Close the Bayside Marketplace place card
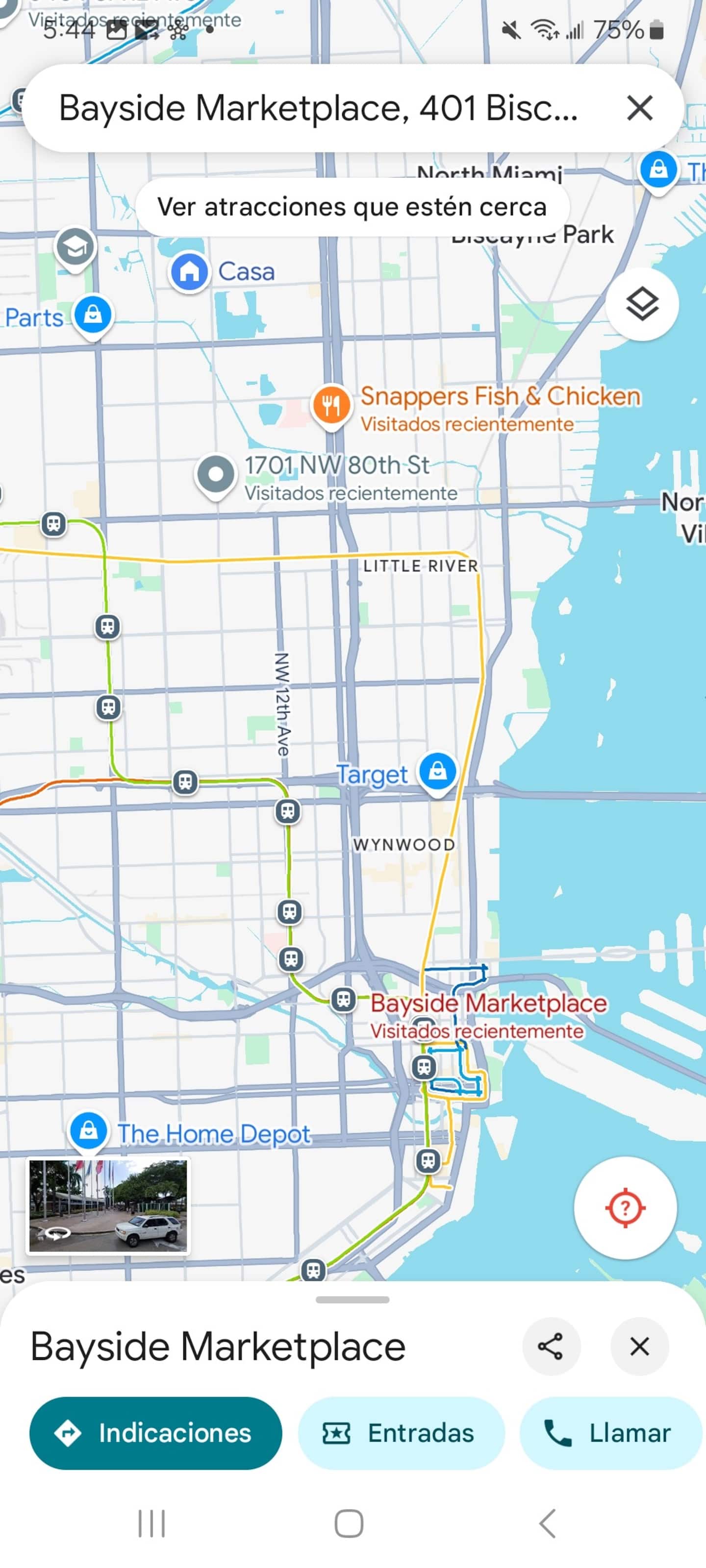Viewport: 706px width, 1568px height. [640, 1346]
